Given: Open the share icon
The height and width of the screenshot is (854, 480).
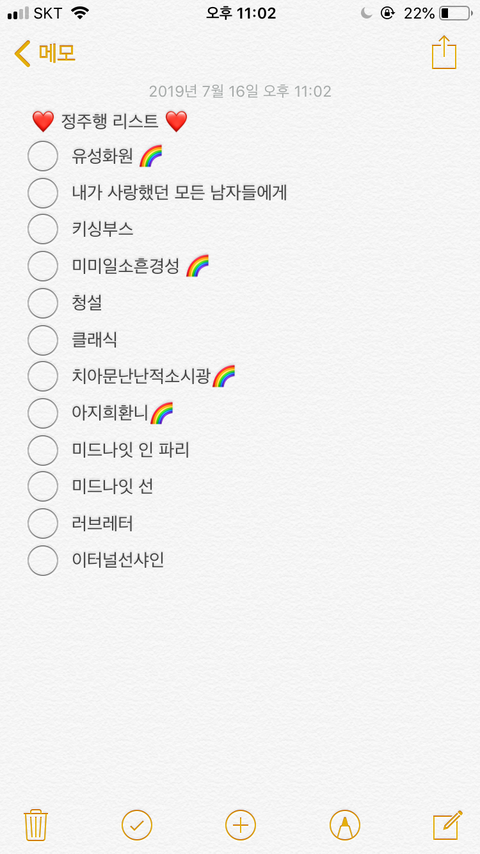Looking at the screenshot, I should click(x=443, y=52).
